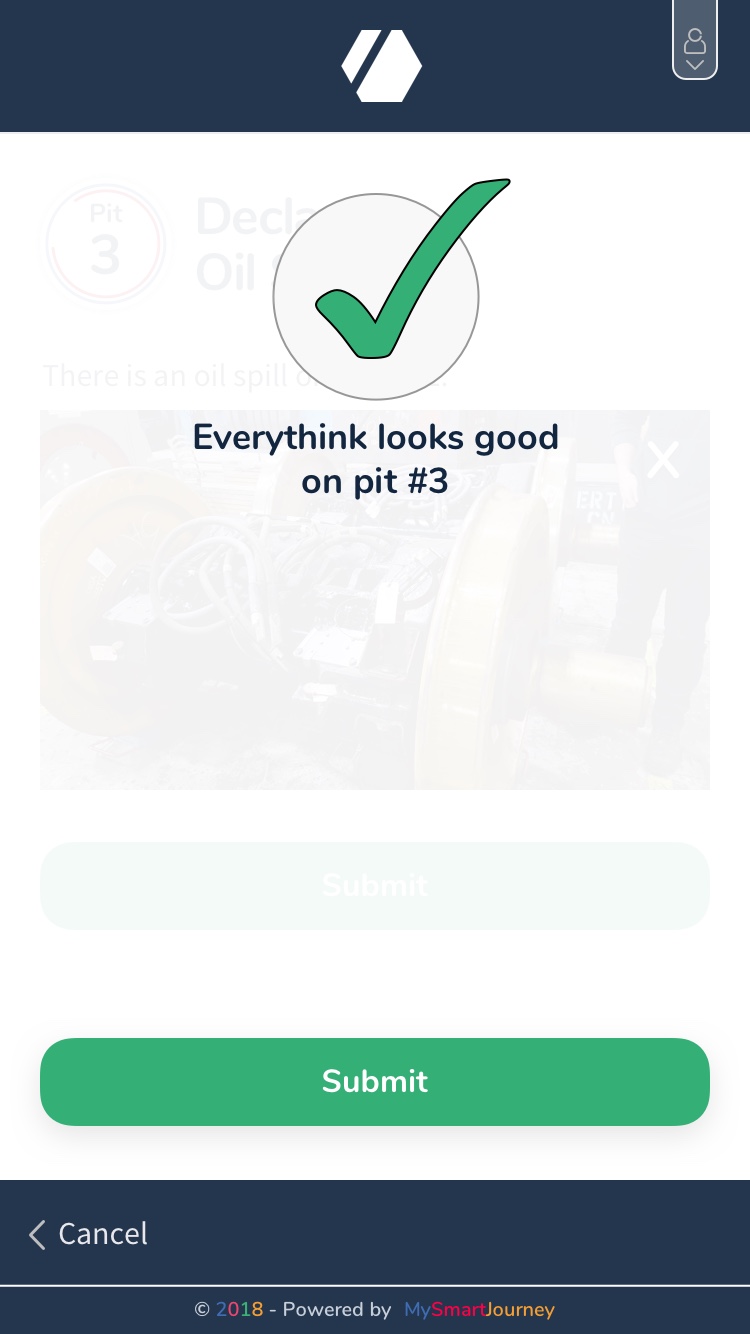Tap the green Submit button
The image size is (750, 1334).
pyautogui.click(x=375, y=1081)
